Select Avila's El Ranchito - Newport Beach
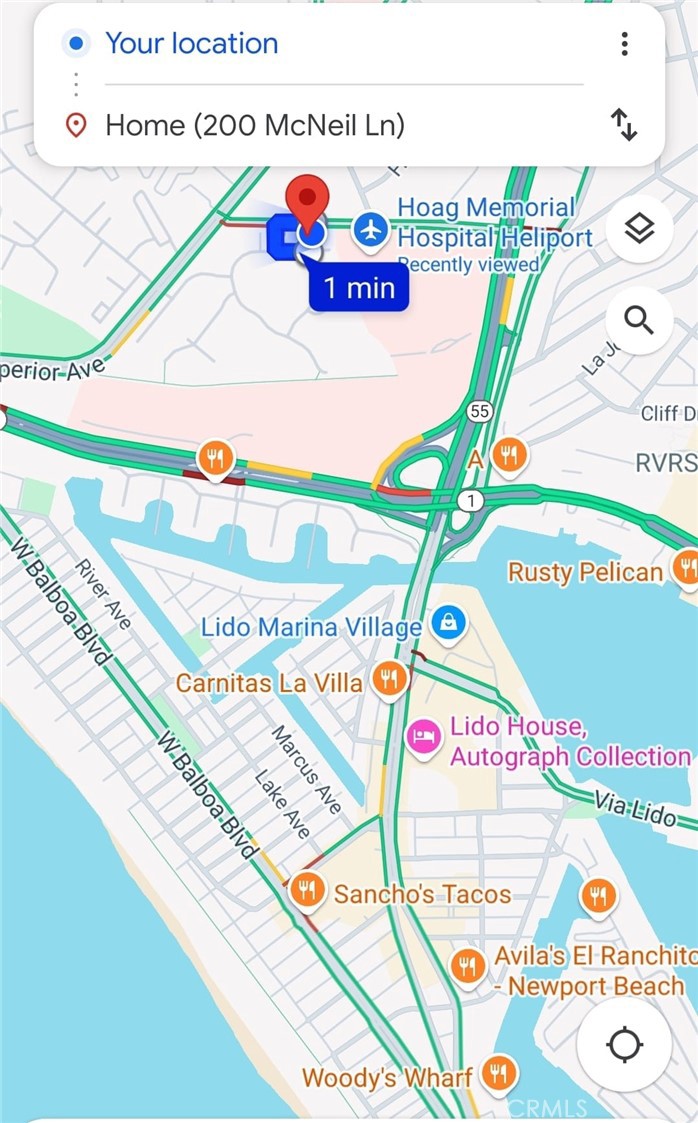Image resolution: width=698 pixels, height=1123 pixels. point(468,966)
